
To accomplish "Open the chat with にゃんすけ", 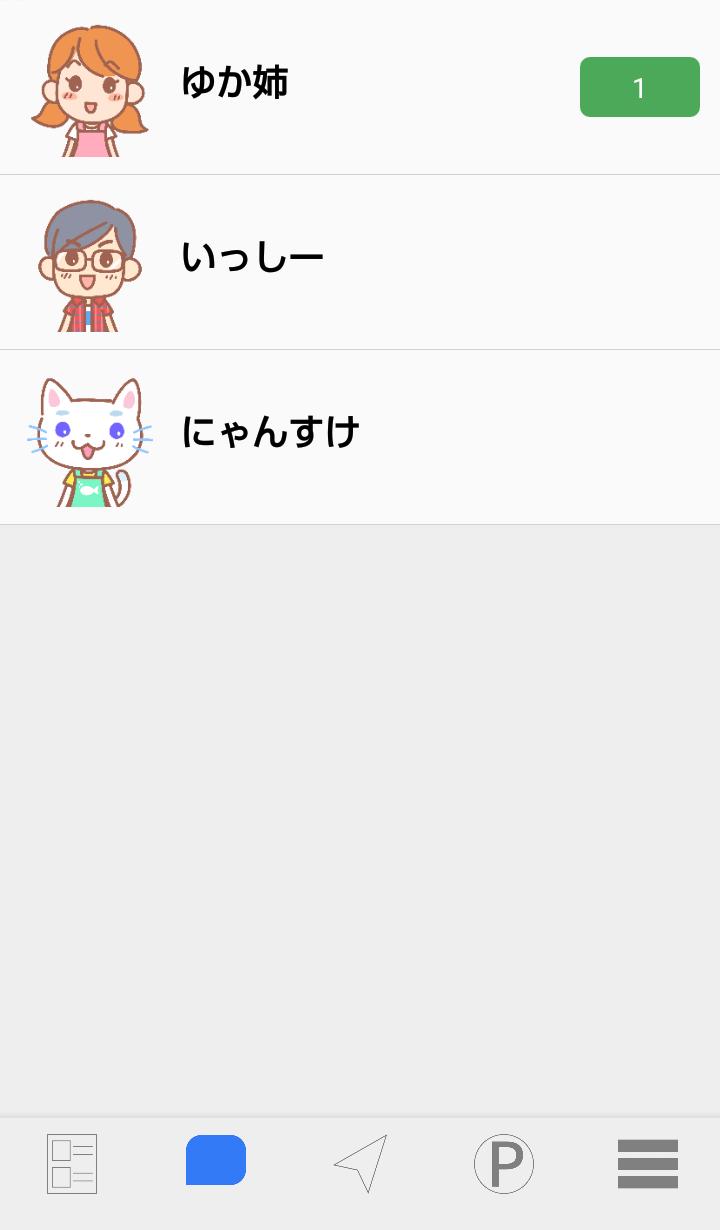I will coord(360,437).
